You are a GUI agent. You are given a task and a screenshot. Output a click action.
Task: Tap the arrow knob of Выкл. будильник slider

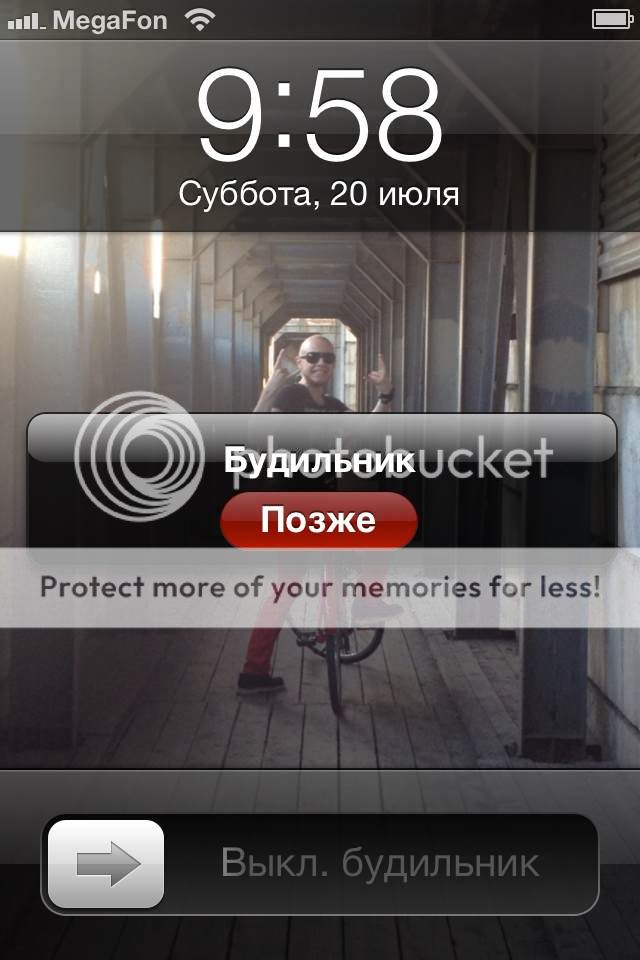point(106,864)
